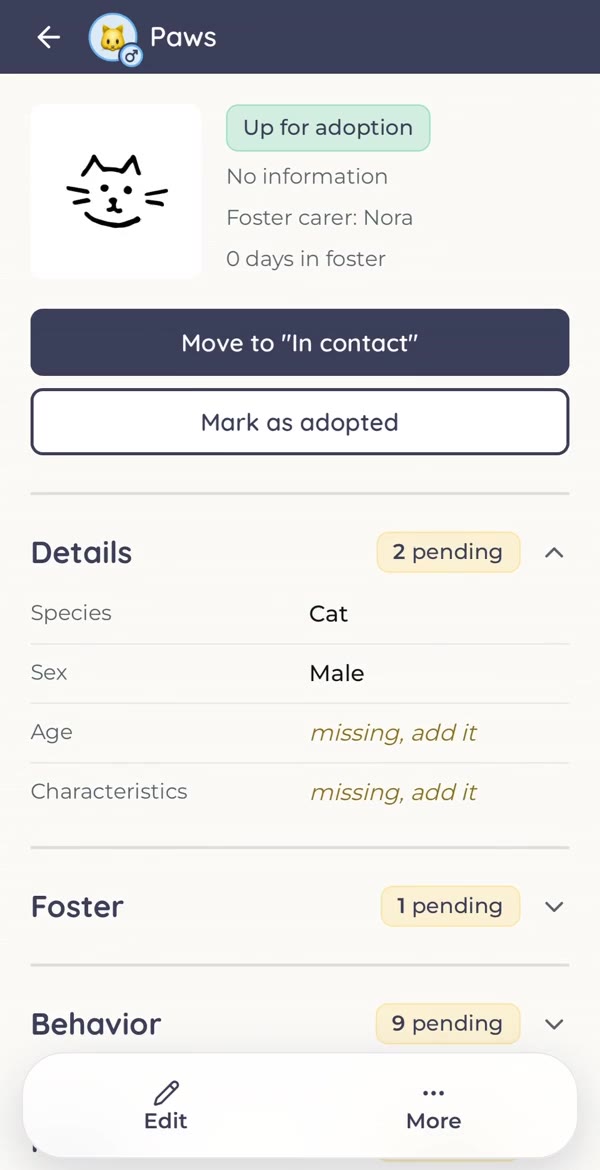Expand the Foster section
Screen dimensions: 600x1170
pyautogui.click(x=554, y=907)
